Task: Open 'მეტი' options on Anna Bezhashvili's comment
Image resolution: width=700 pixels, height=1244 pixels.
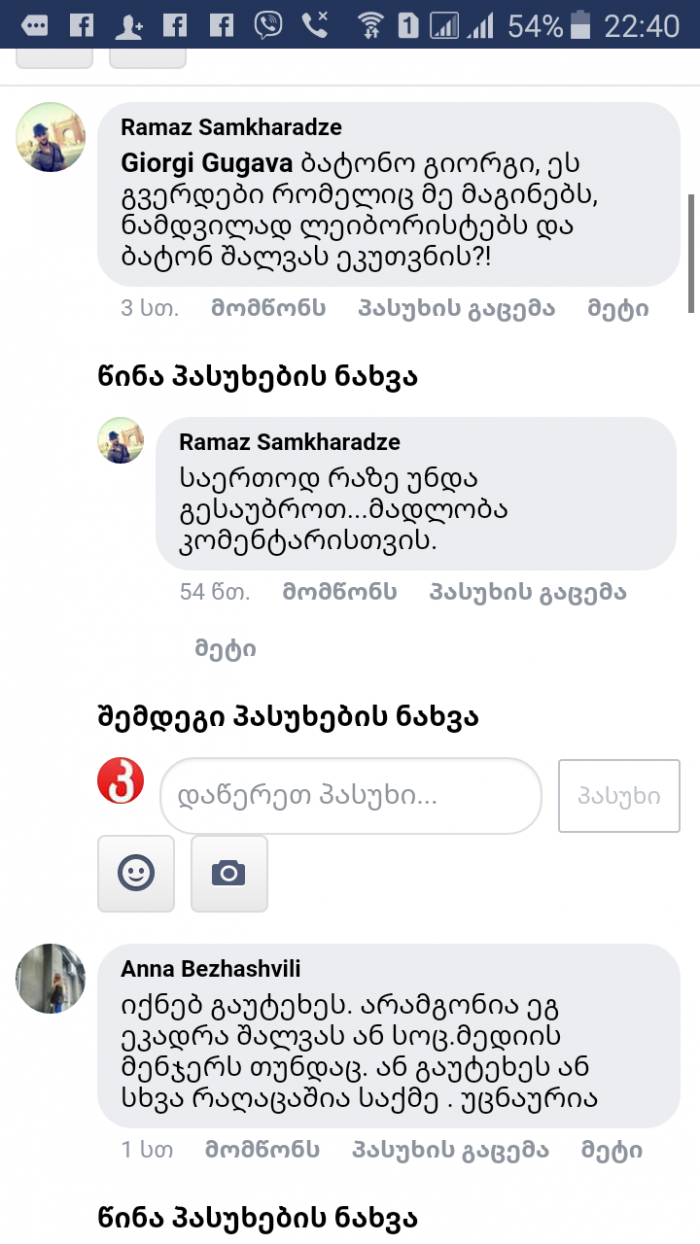Action: click(x=612, y=1150)
